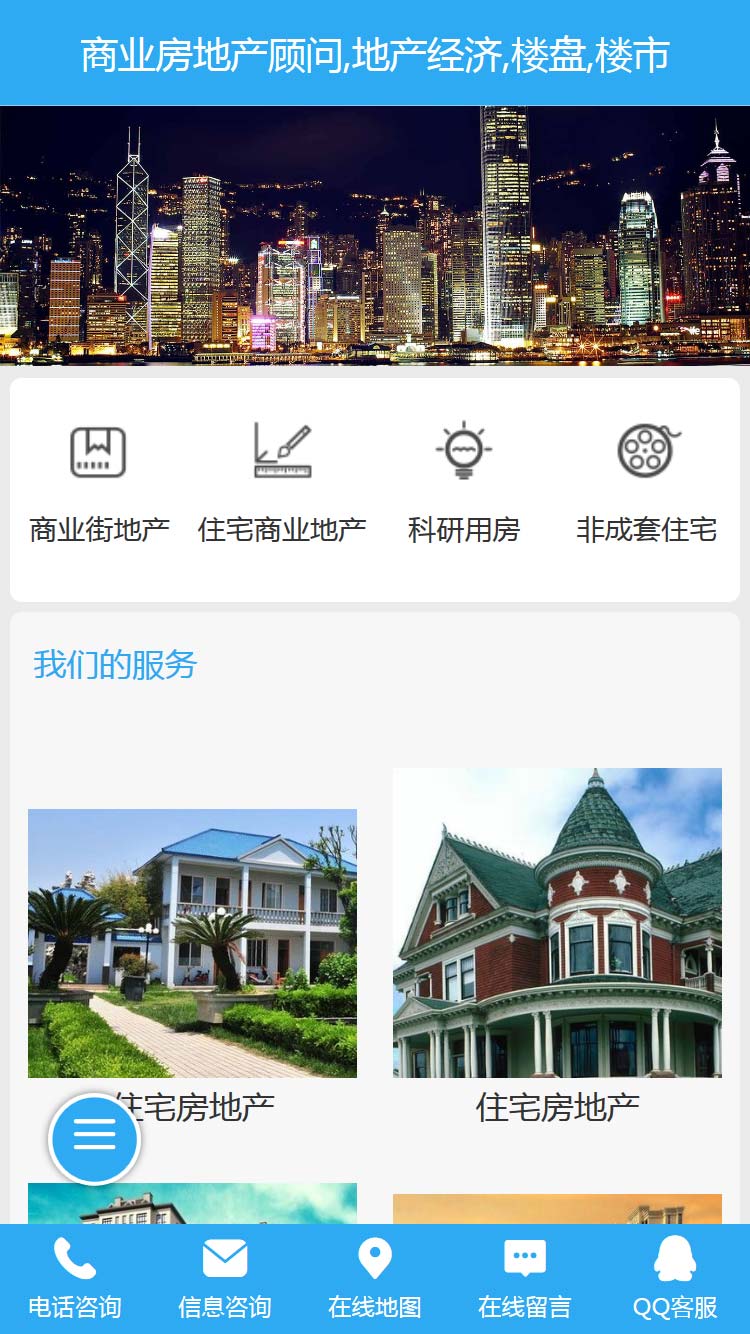Tap the city skyline banner

[x=375, y=235]
